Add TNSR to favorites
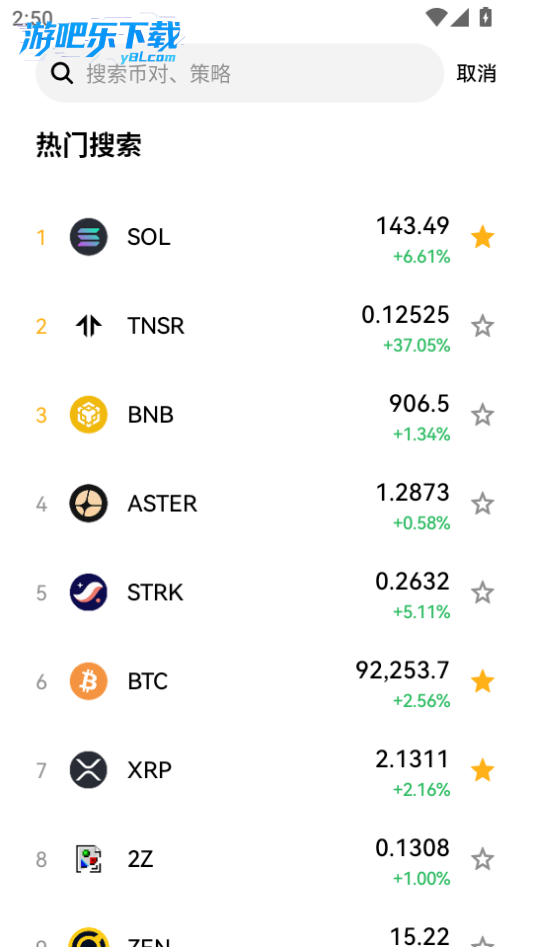Viewport: 533px width, 948px height. pyautogui.click(x=482, y=326)
